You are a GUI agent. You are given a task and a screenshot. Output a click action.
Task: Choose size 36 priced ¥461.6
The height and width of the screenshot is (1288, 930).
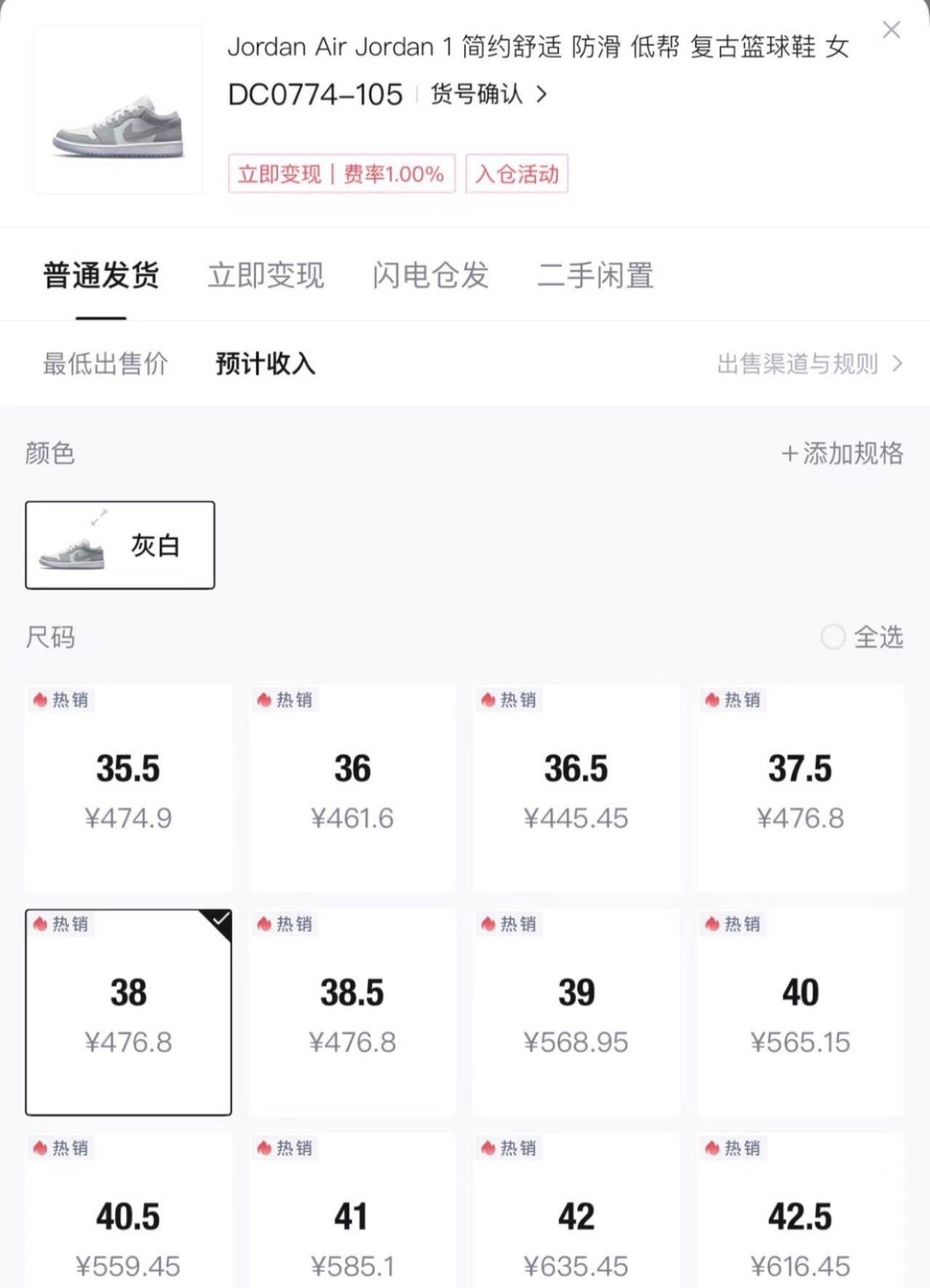(x=352, y=788)
